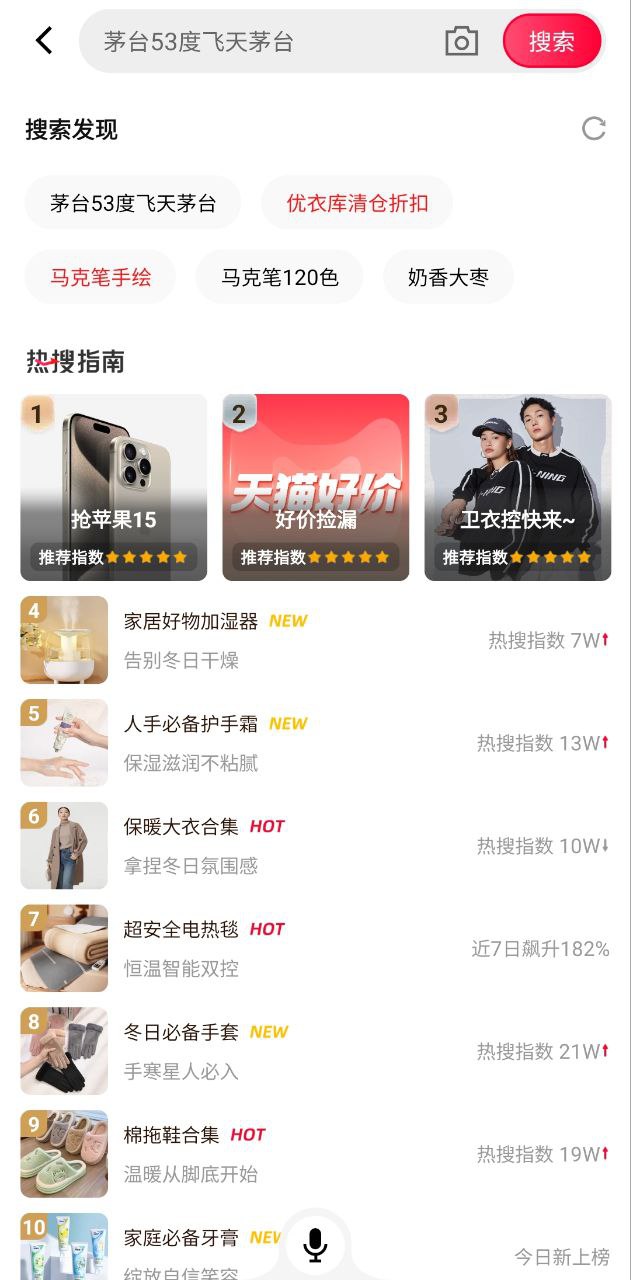Tap the 奶香大枣 chip
631x1280 pixels.
coord(448,277)
